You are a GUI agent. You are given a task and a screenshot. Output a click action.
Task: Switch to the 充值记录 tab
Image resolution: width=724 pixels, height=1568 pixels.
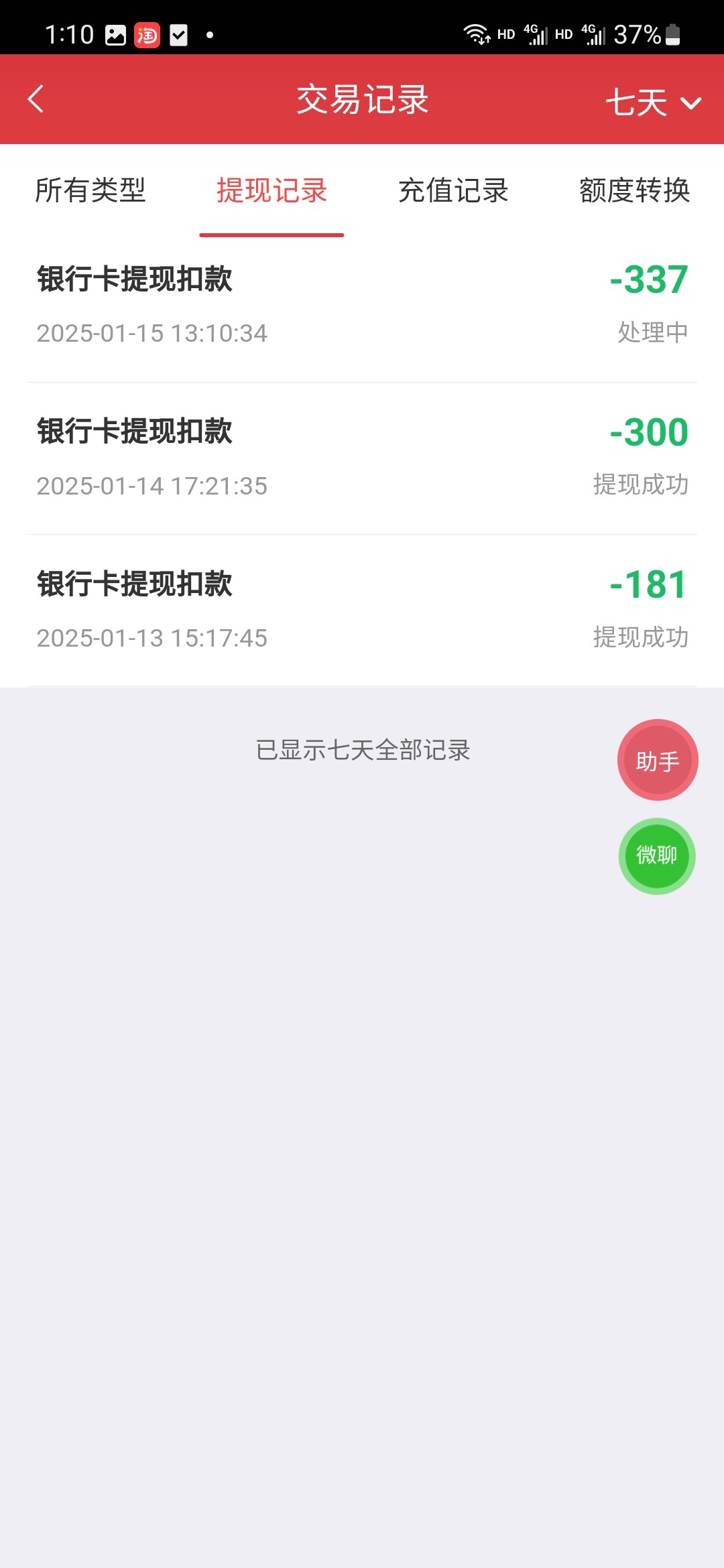tap(453, 190)
